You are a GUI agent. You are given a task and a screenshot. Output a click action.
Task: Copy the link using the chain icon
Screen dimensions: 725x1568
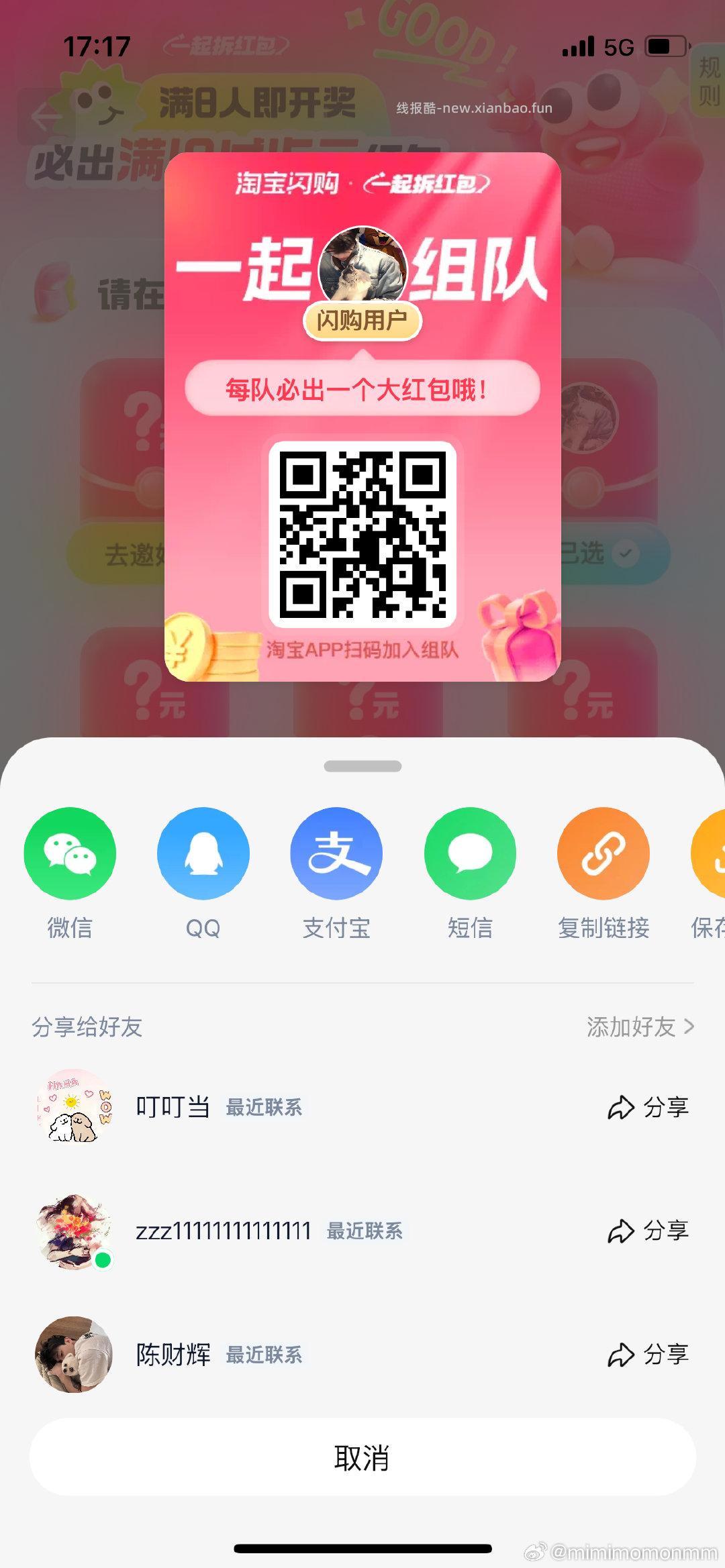(x=601, y=853)
